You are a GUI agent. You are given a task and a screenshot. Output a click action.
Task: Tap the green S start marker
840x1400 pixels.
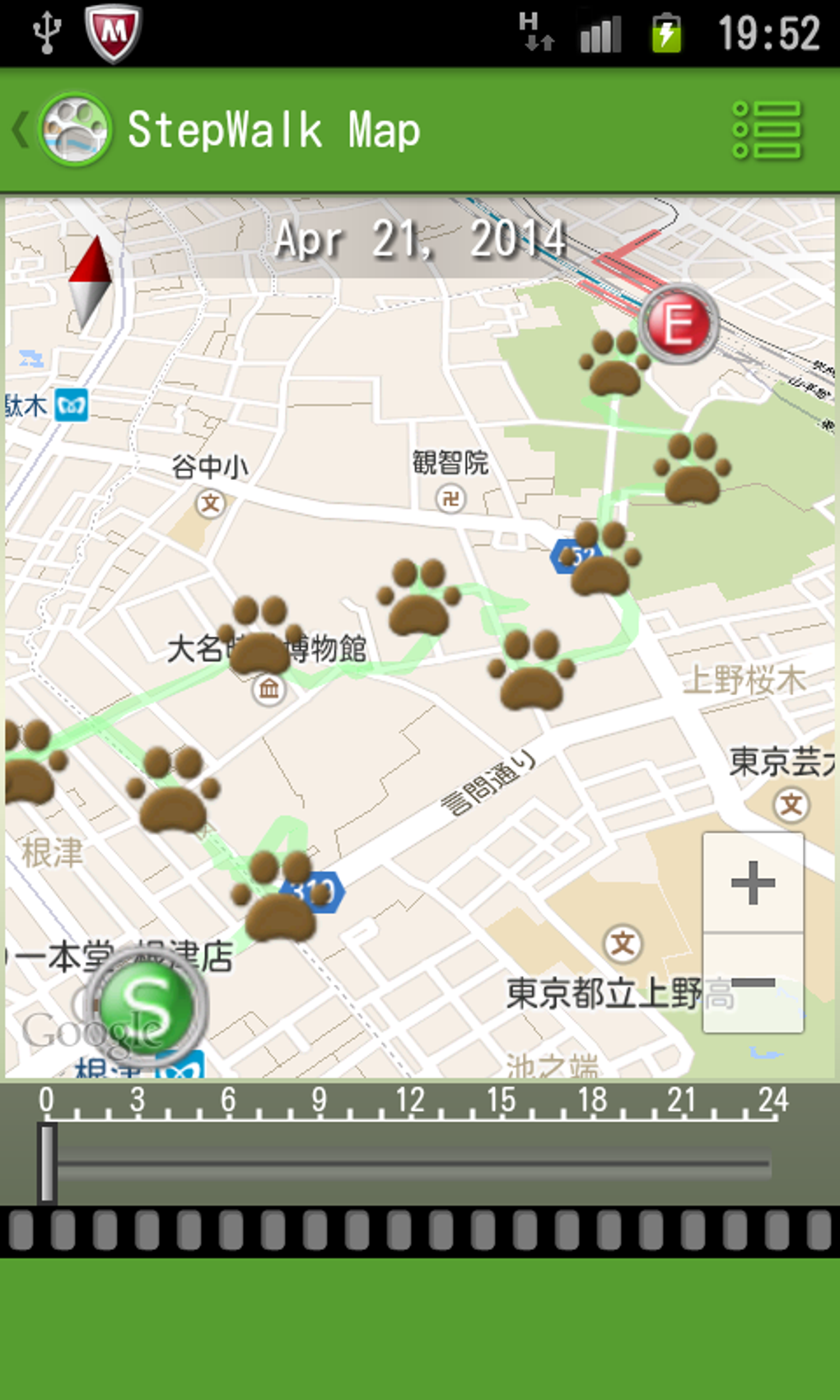pyautogui.click(x=147, y=1006)
